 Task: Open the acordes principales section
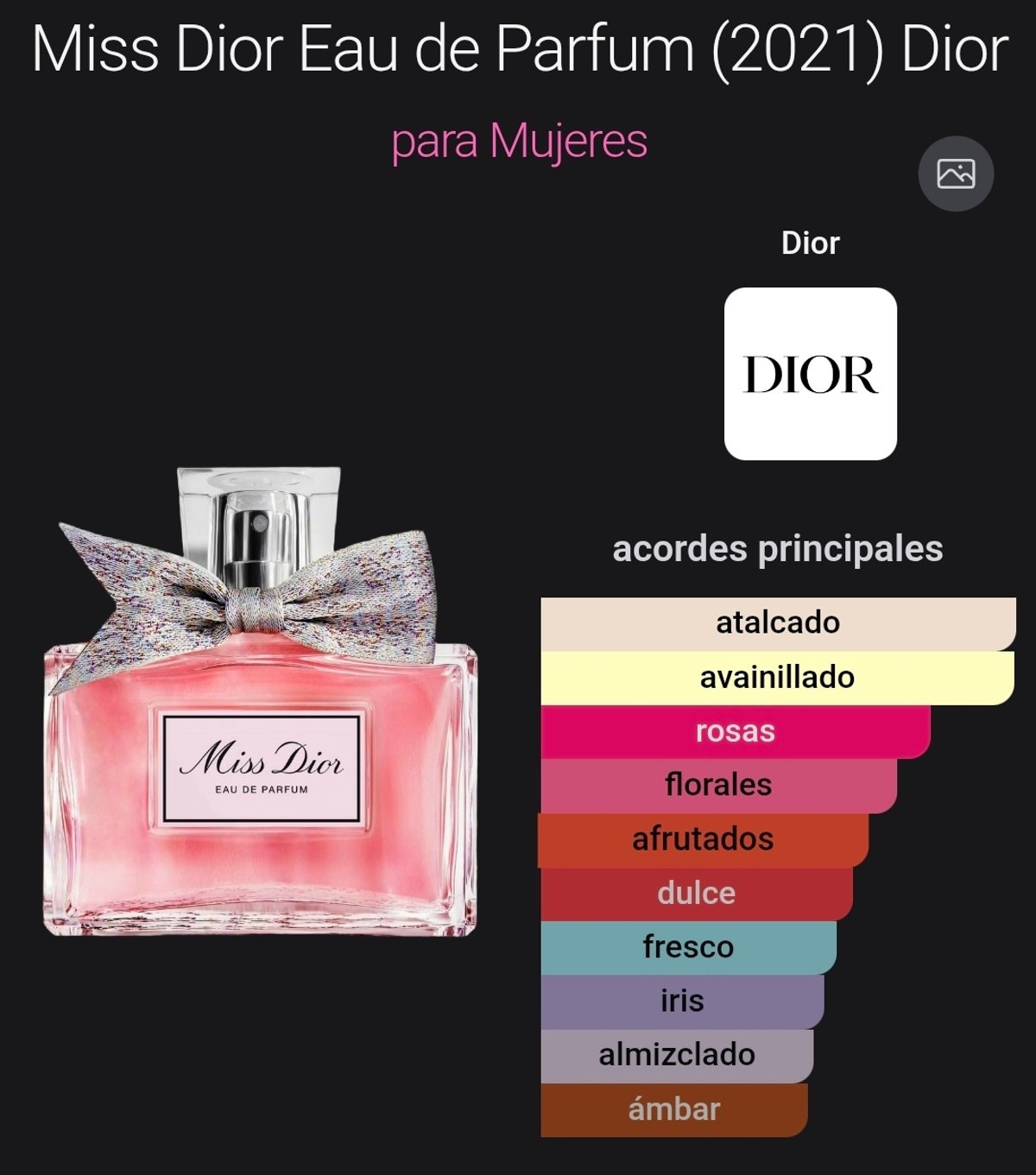(779, 549)
